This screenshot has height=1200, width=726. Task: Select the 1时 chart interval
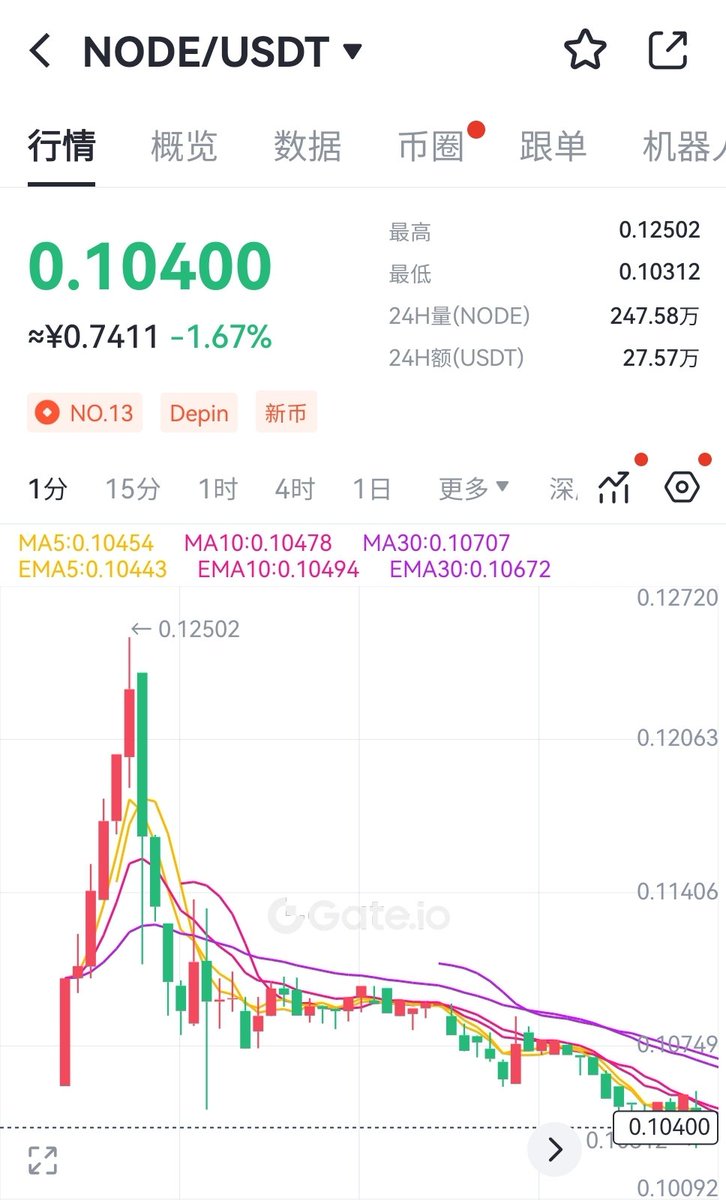218,489
